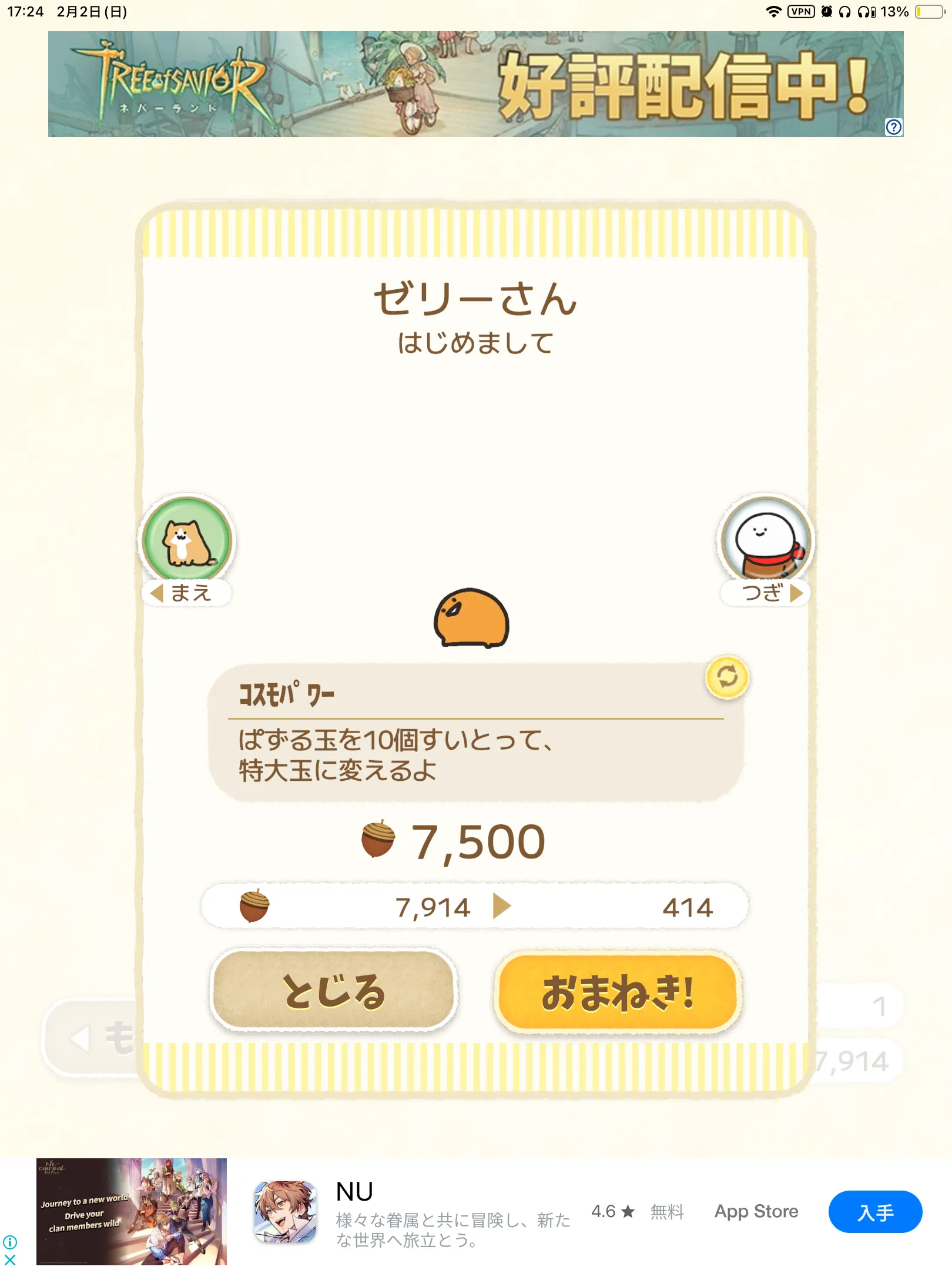Close the bottom ad with the X
The width and height of the screenshot is (952, 1270).
[10, 1260]
